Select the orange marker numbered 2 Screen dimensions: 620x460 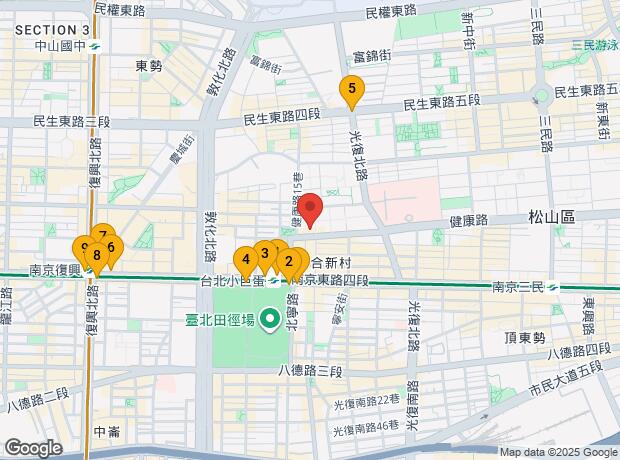click(289, 262)
